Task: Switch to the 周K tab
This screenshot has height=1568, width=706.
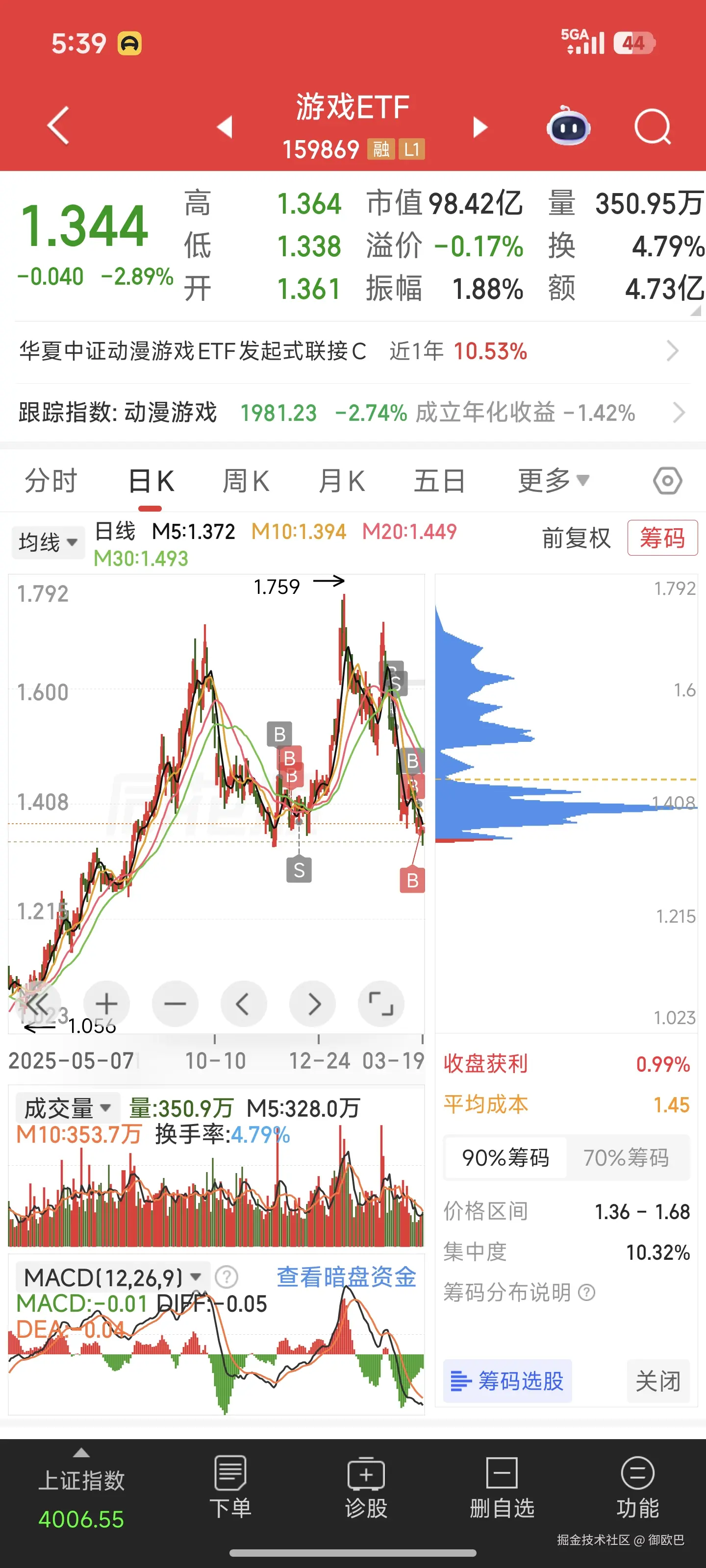Action: (x=246, y=480)
